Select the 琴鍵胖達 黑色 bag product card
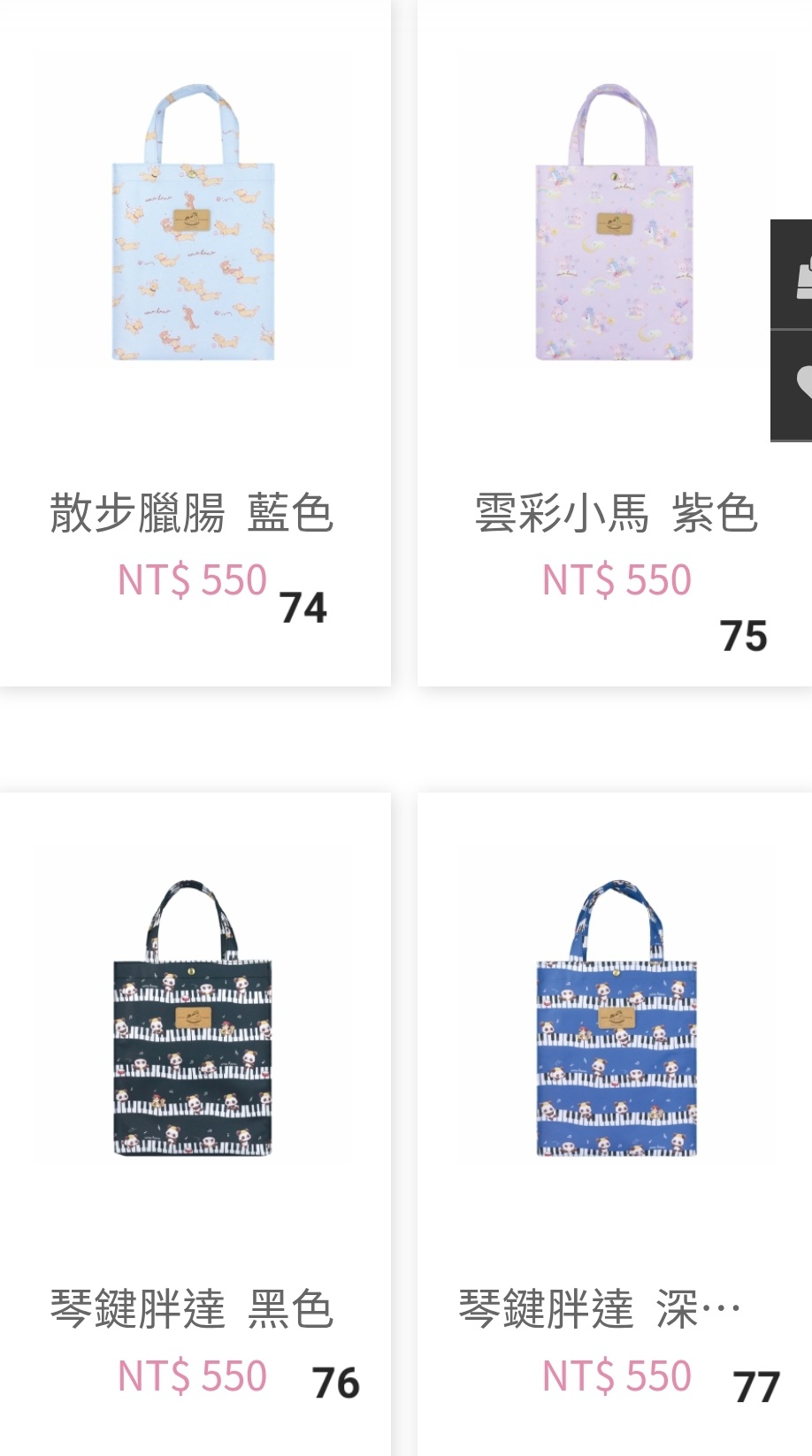Screen dimensions: 812x1456 coord(195,1123)
